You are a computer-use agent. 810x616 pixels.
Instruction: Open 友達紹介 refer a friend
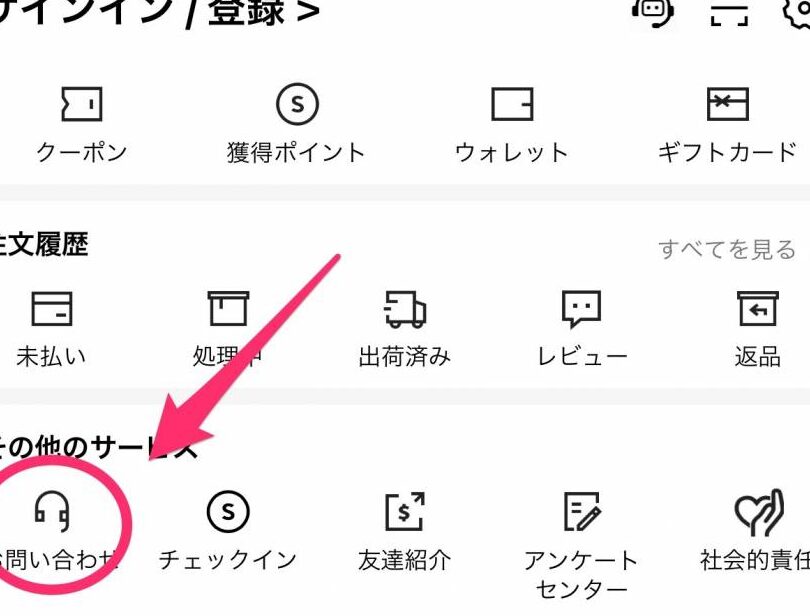click(x=404, y=530)
